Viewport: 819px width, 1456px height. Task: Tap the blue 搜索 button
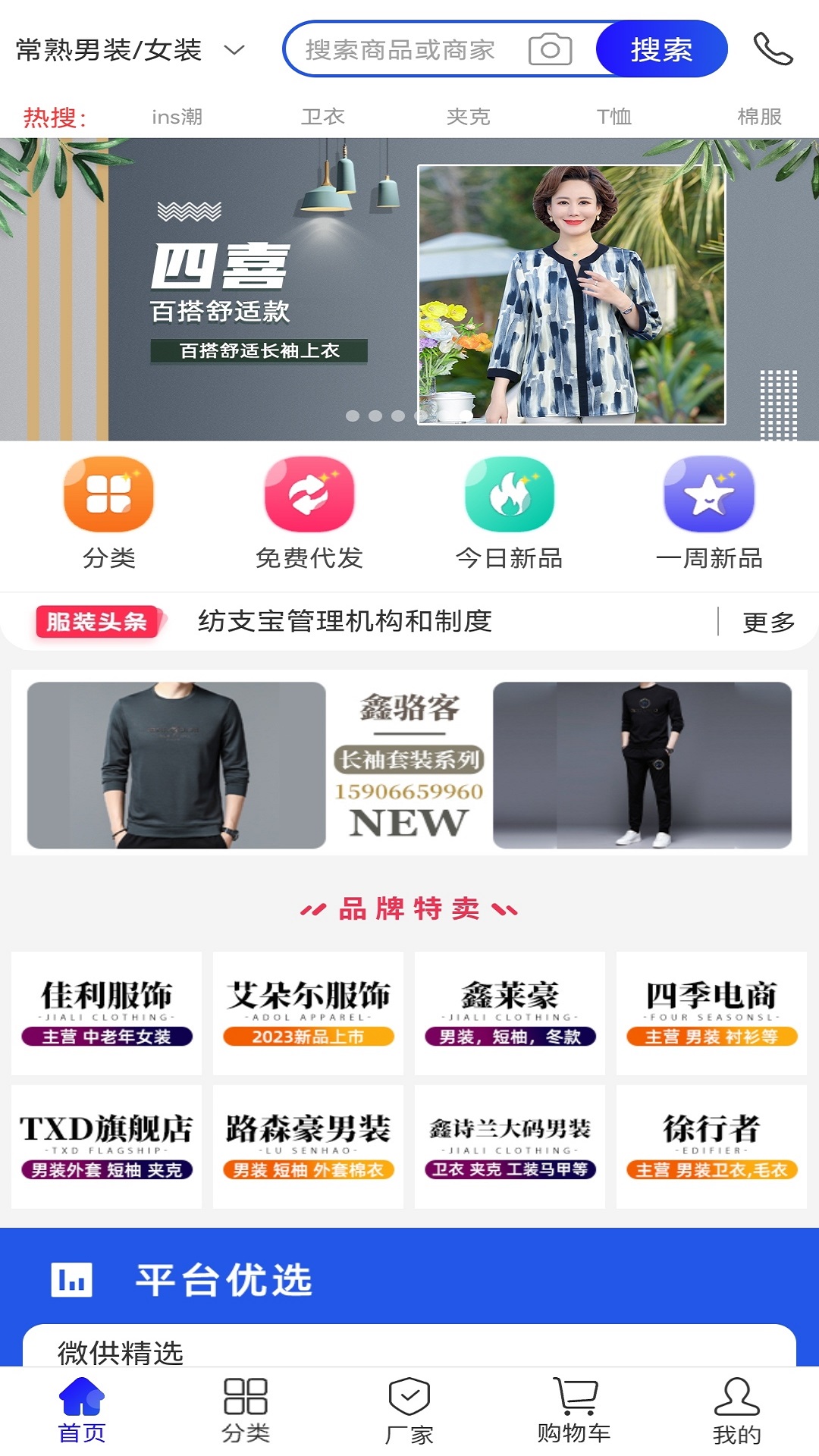point(661,50)
